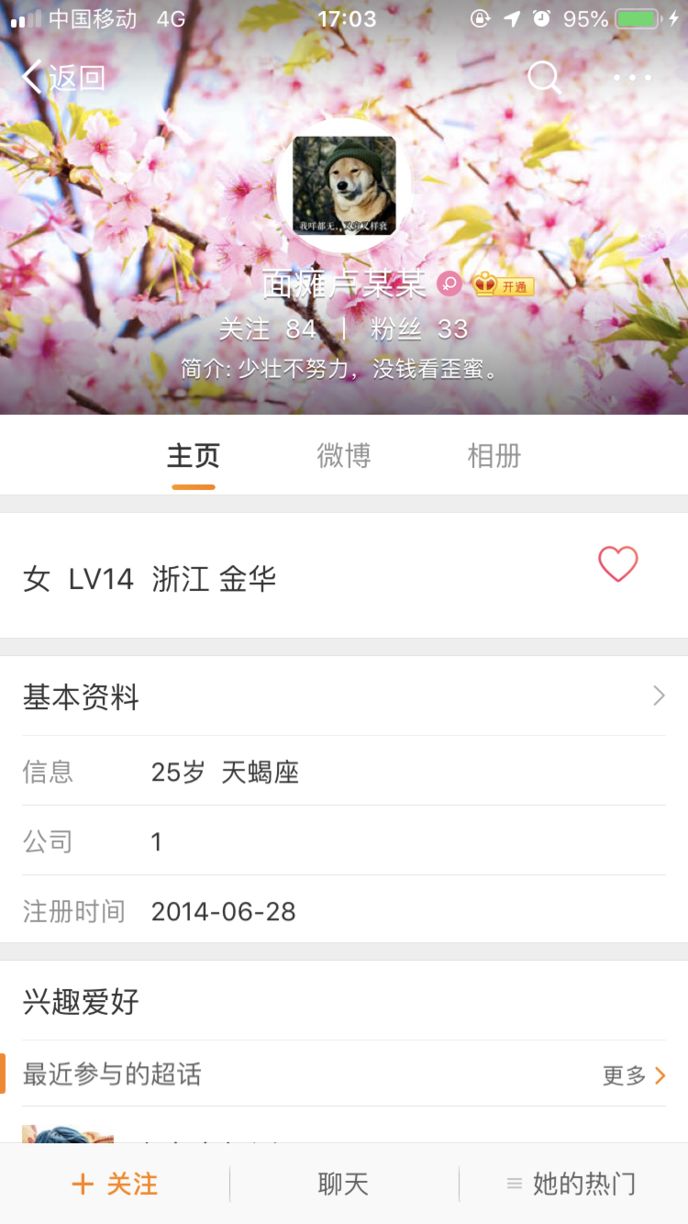688x1224 pixels.
Task: Like this profile with heart icon
Action: (618, 565)
